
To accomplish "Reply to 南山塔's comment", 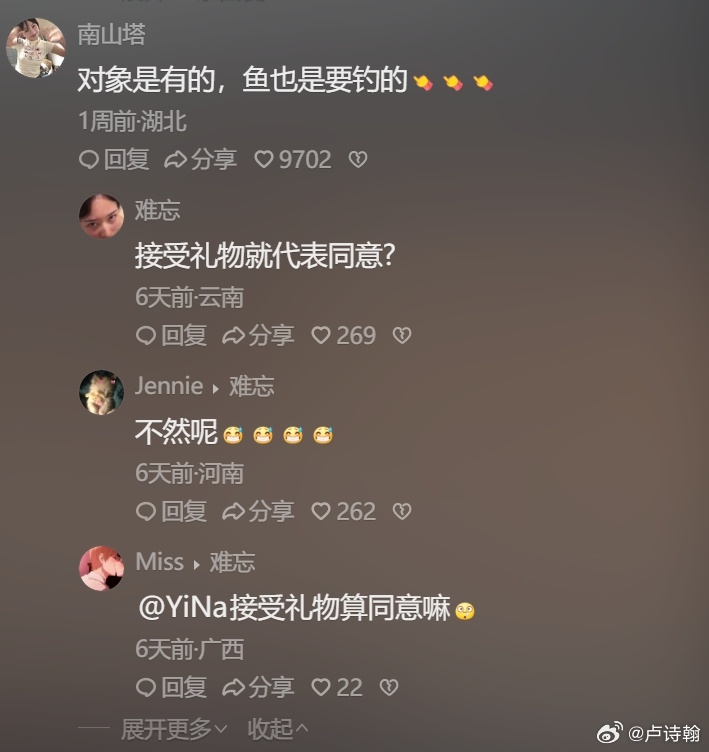I will tap(114, 159).
